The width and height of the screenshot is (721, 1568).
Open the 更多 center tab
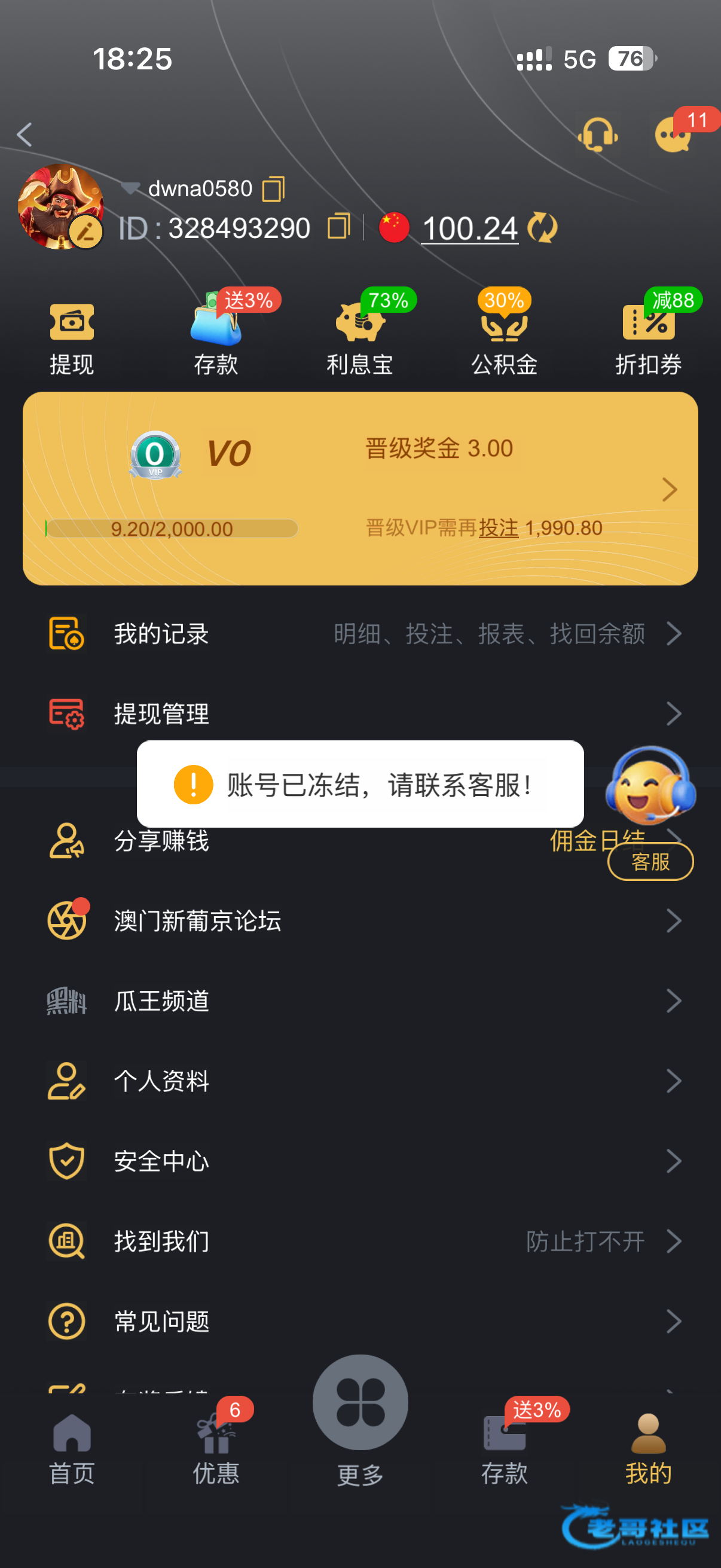pyautogui.click(x=360, y=1421)
